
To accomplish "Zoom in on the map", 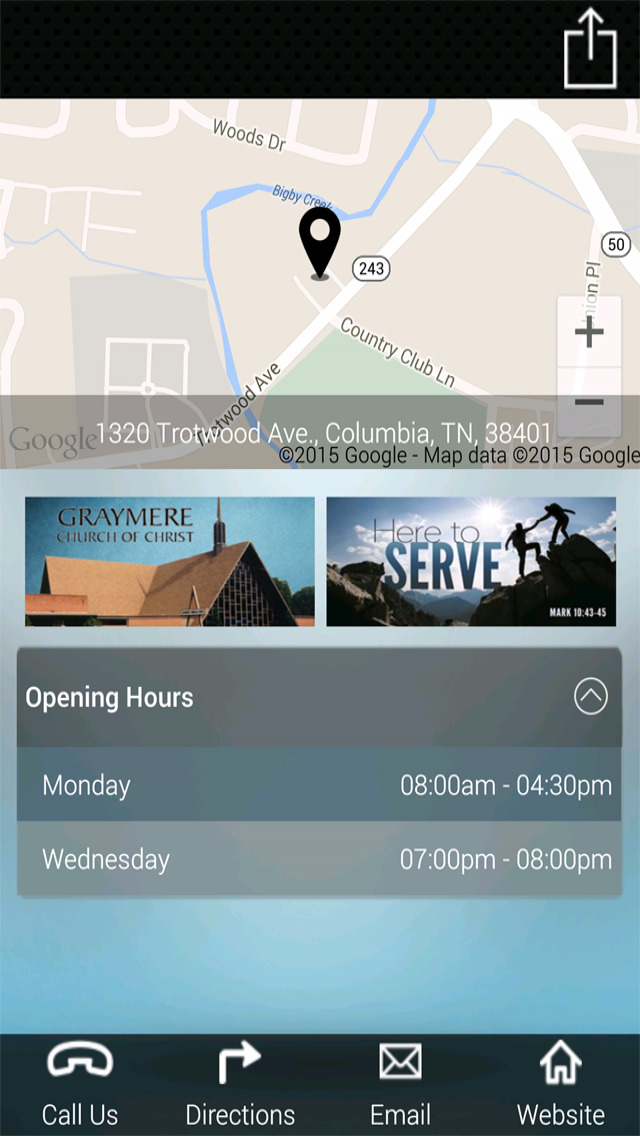I will point(589,333).
